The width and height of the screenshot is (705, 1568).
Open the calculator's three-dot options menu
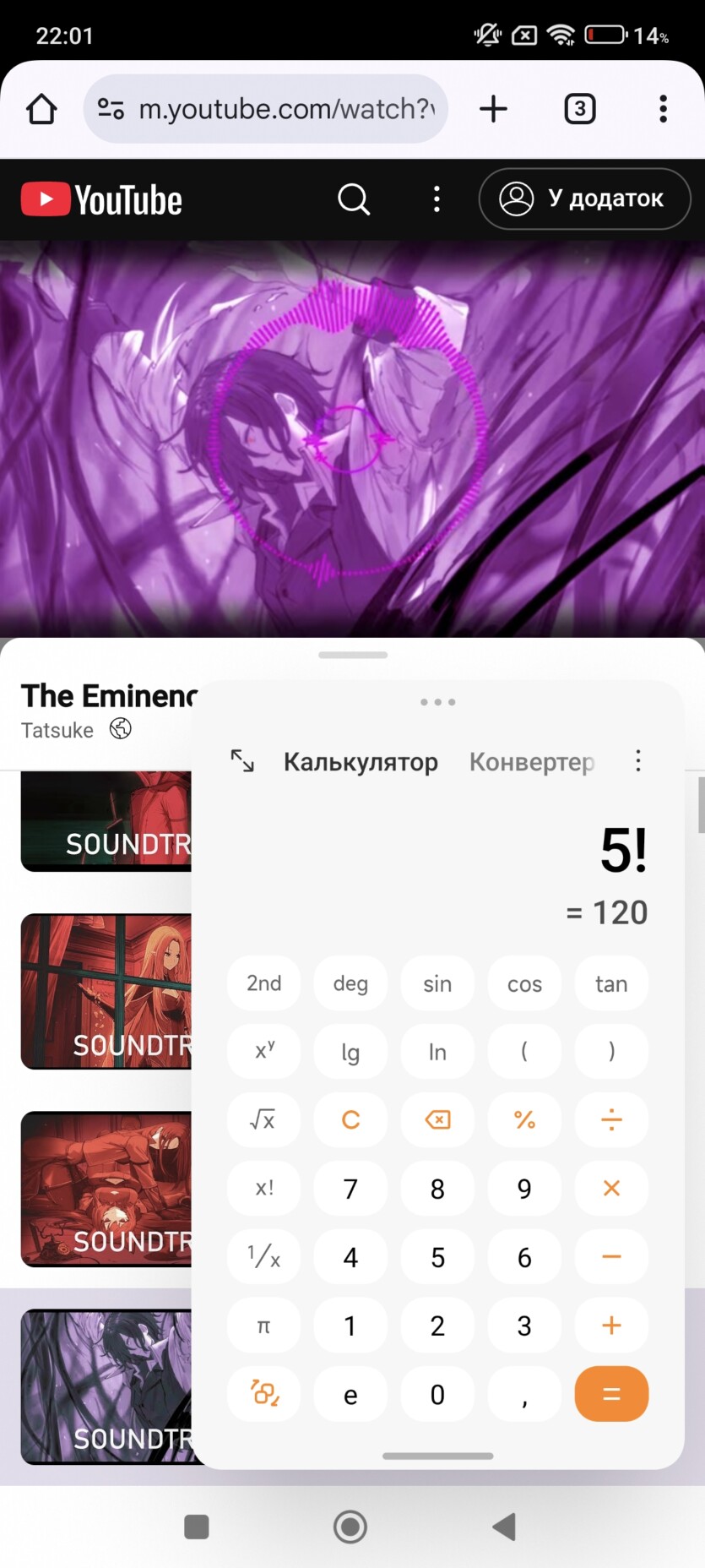coord(638,760)
